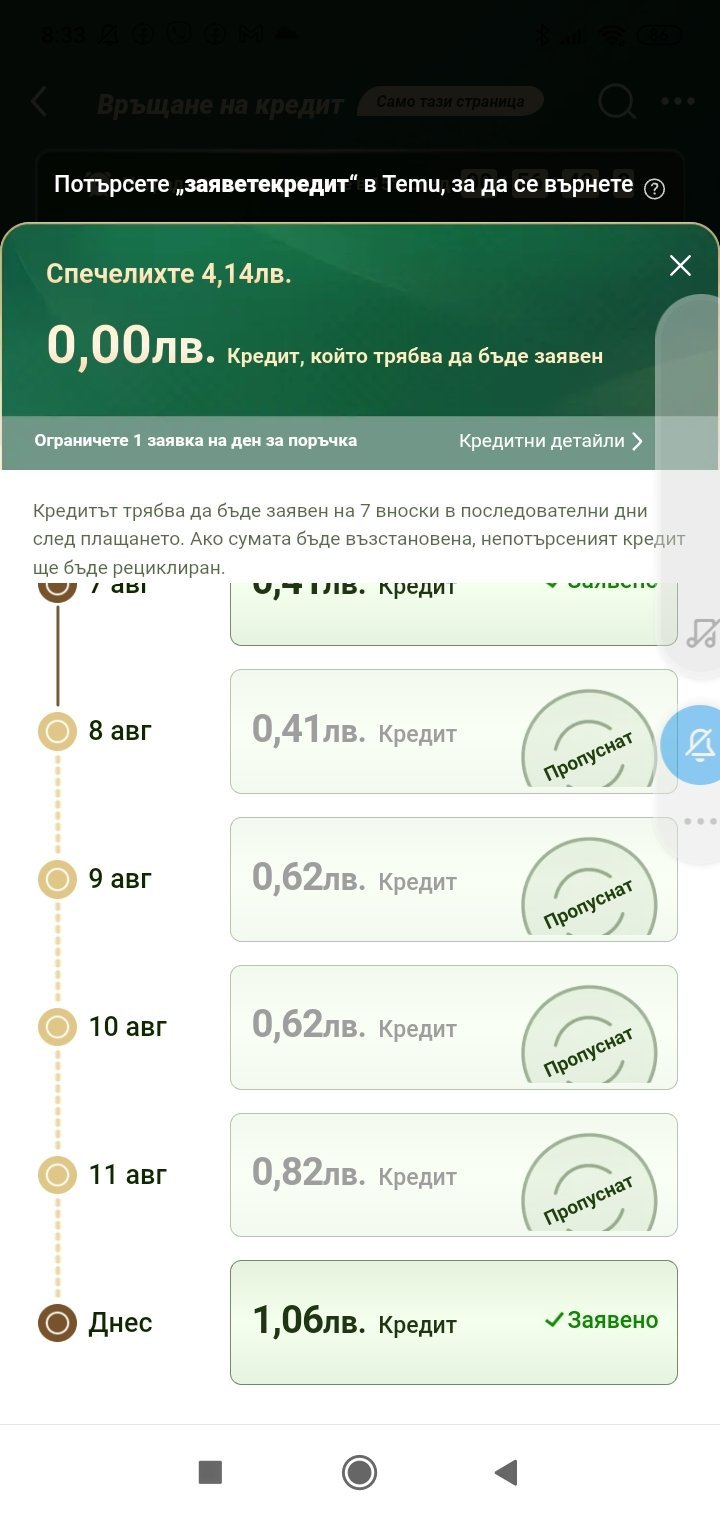Open Кредитни детайли link
This screenshot has height=1520, width=720.
tap(550, 441)
